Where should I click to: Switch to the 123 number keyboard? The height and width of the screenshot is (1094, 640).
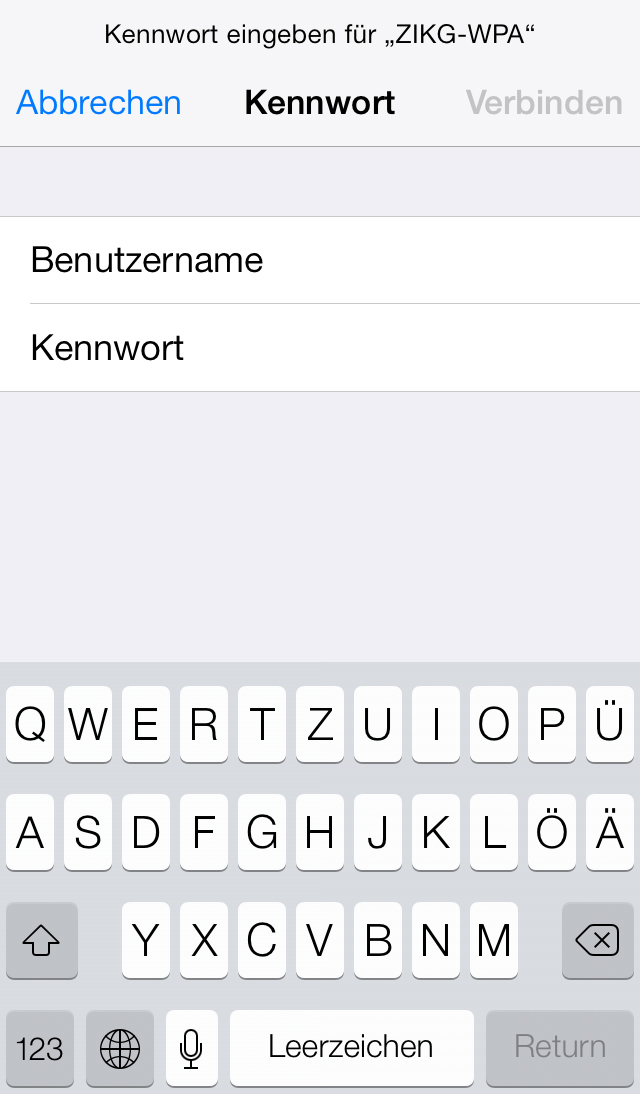coord(40,1048)
